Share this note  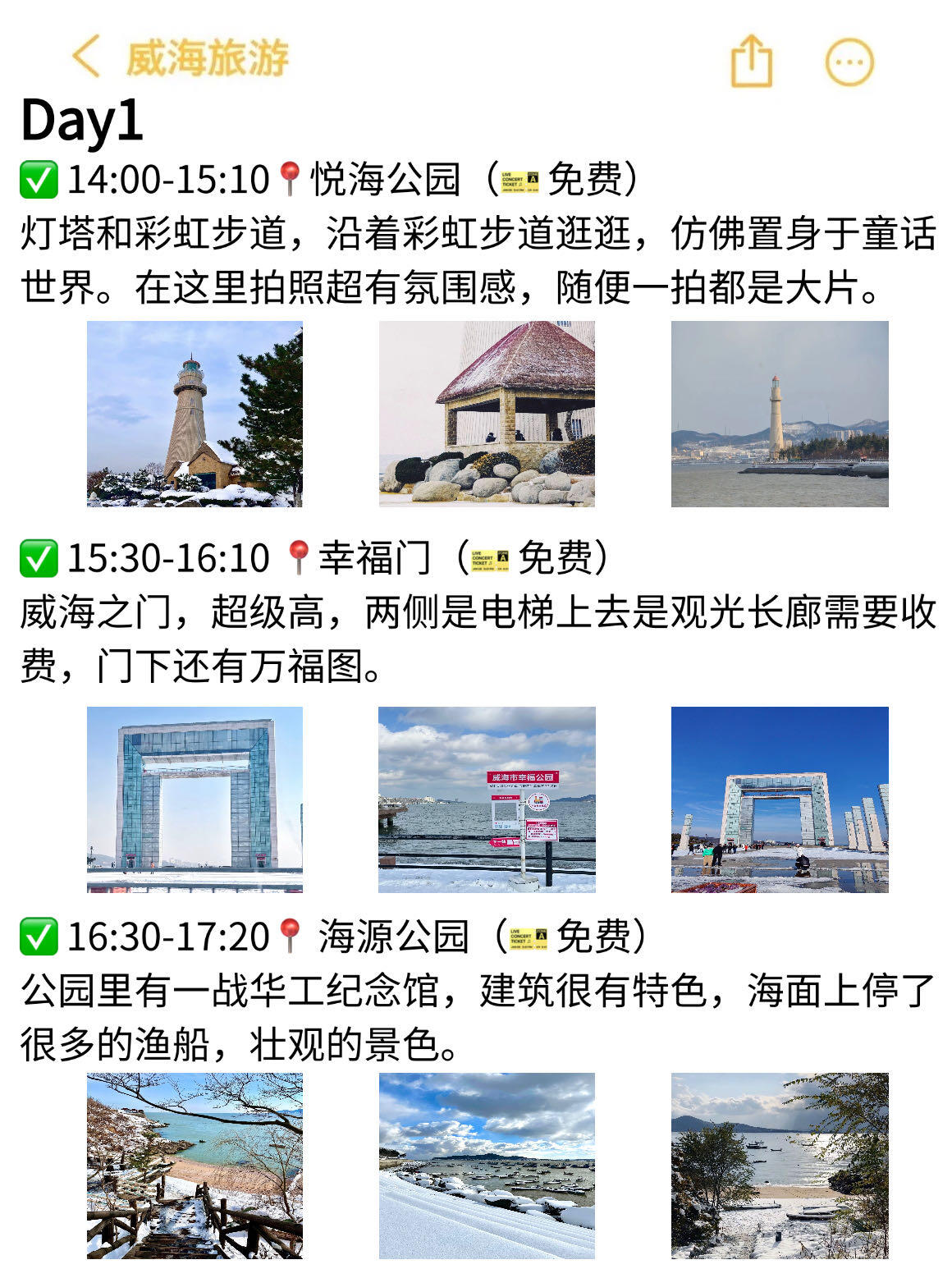tap(751, 61)
